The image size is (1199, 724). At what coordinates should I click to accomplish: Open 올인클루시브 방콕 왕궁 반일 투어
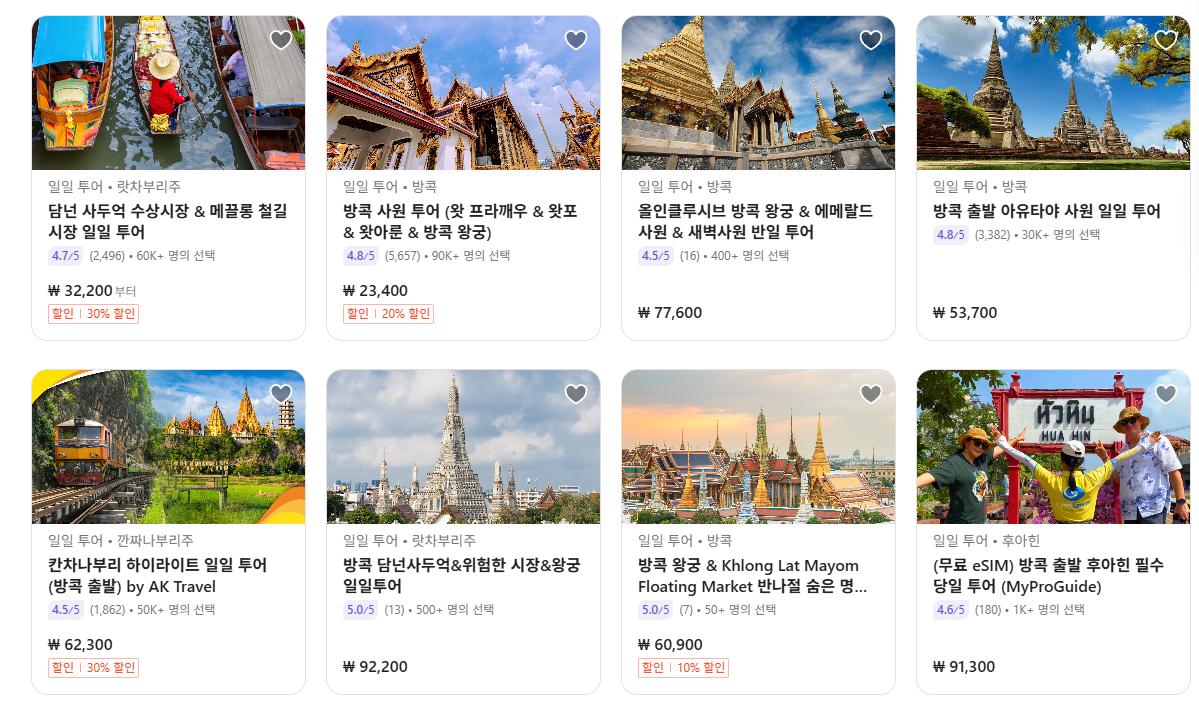pos(759,178)
